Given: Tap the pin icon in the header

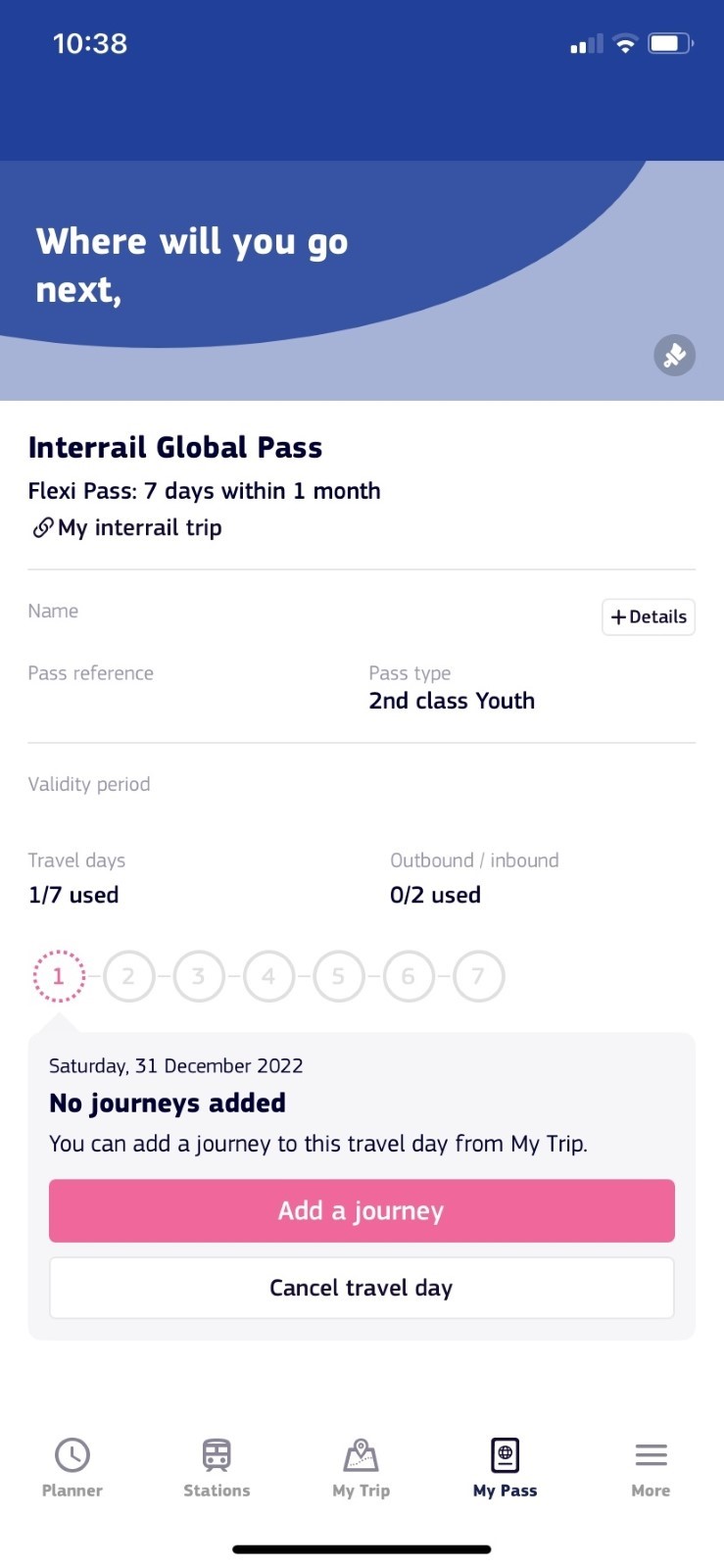Looking at the screenshot, I should point(674,355).
